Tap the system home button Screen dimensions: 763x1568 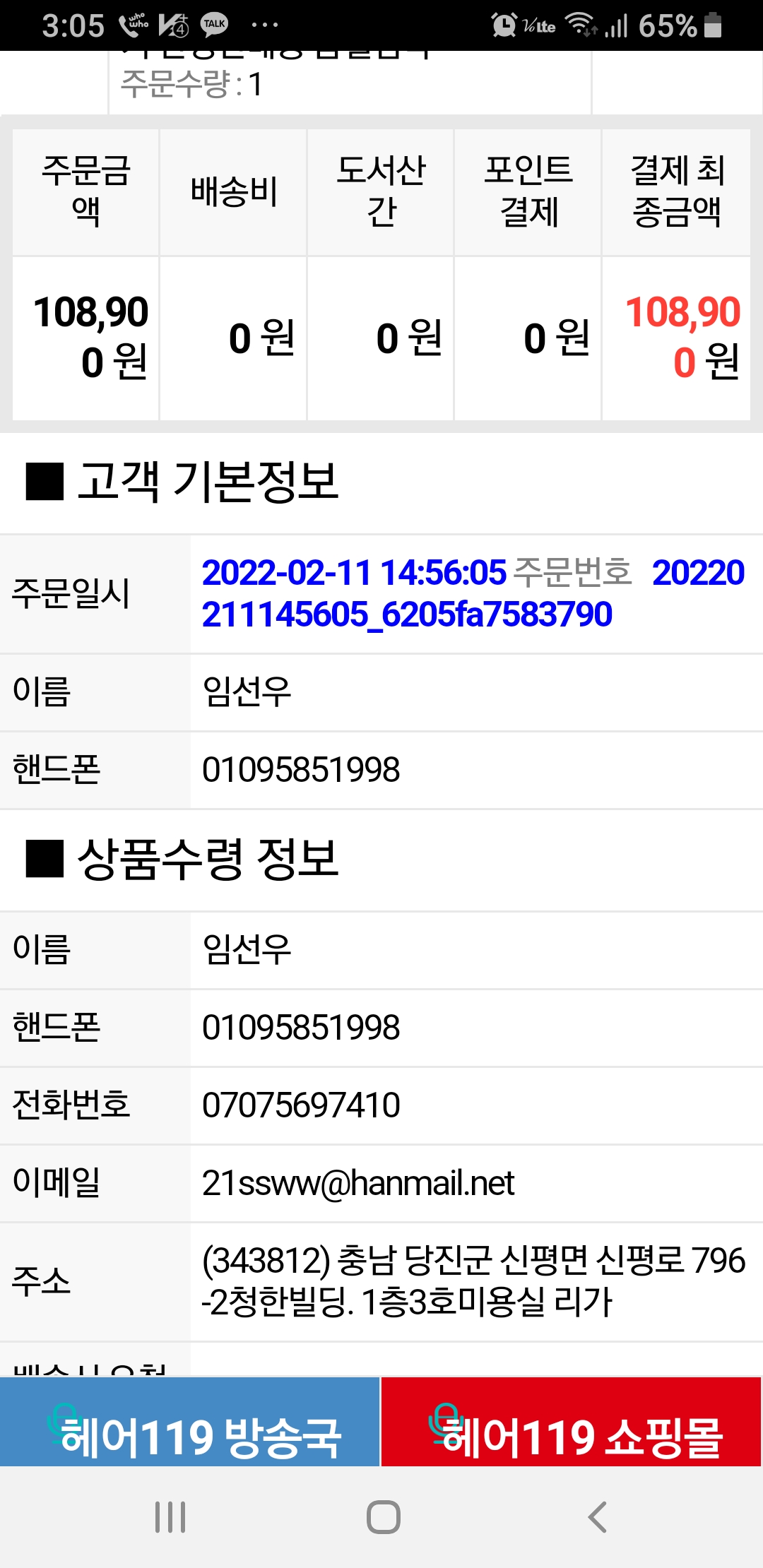(383, 1517)
